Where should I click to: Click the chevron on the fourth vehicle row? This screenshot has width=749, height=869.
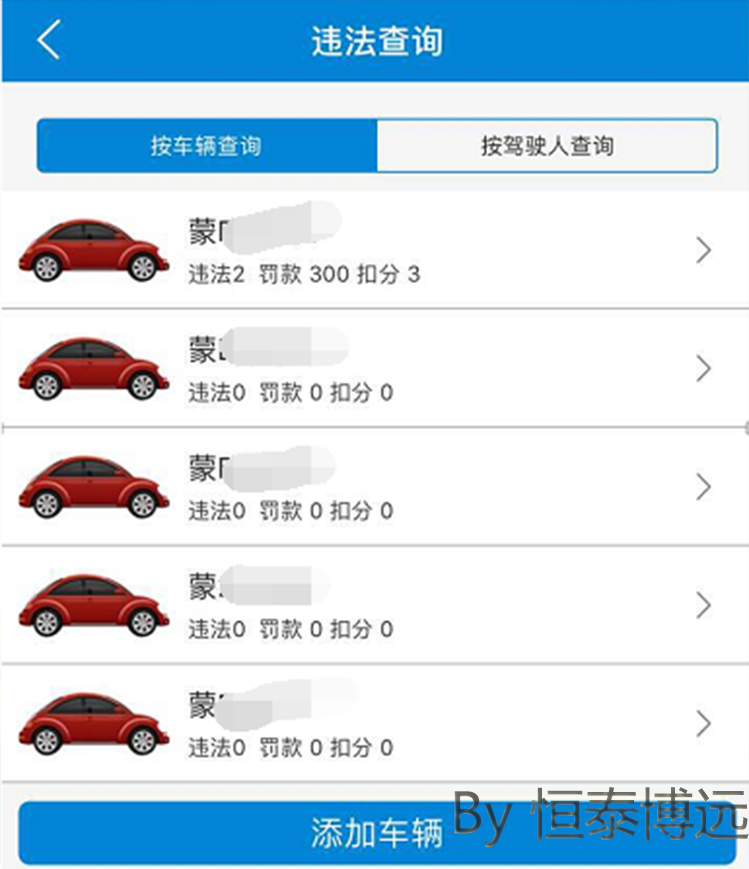[x=703, y=604]
